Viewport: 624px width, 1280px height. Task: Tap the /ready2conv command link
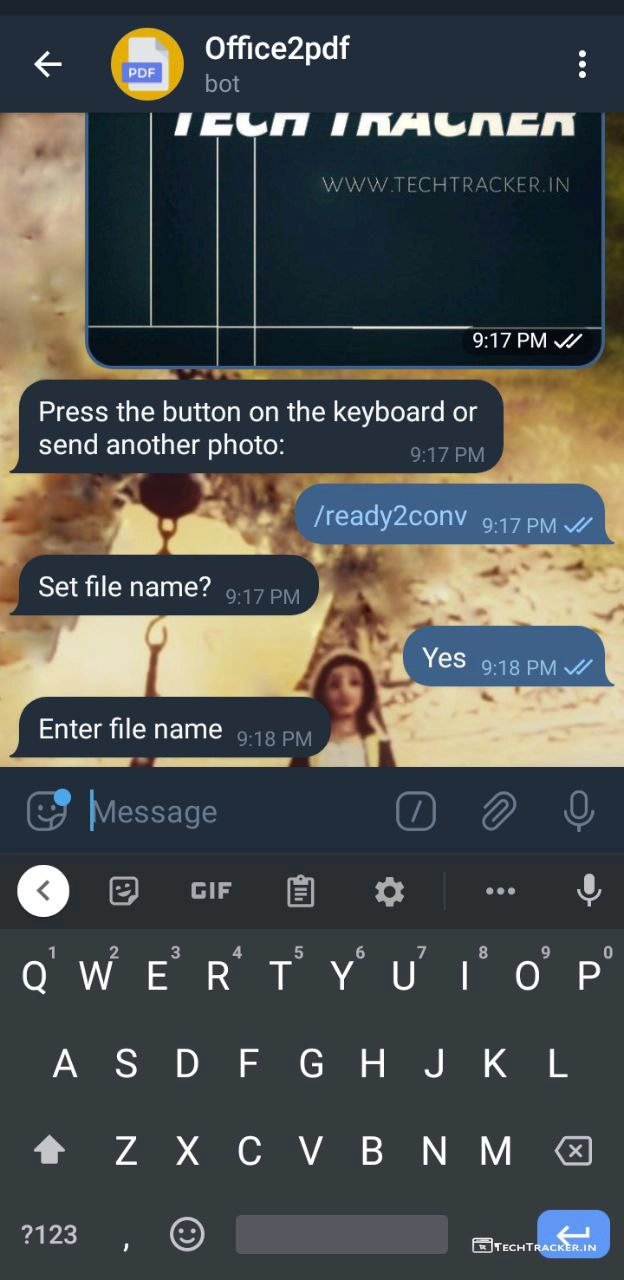(x=390, y=516)
